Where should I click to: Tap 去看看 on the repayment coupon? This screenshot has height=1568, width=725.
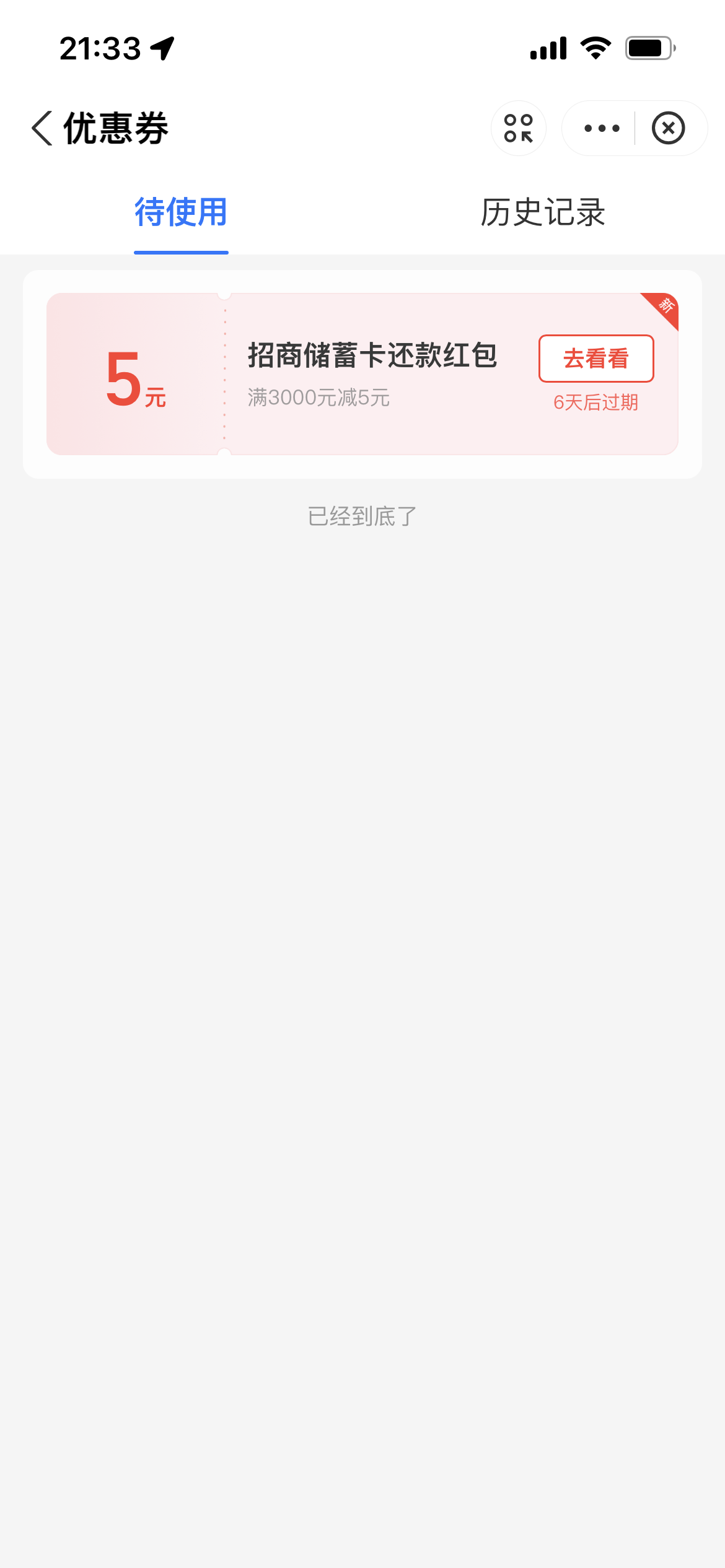(x=595, y=359)
